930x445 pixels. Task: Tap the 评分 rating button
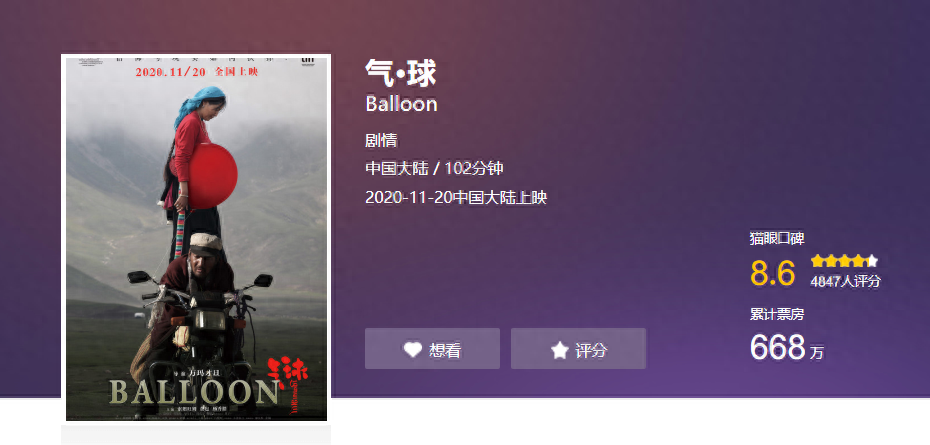[578, 349]
